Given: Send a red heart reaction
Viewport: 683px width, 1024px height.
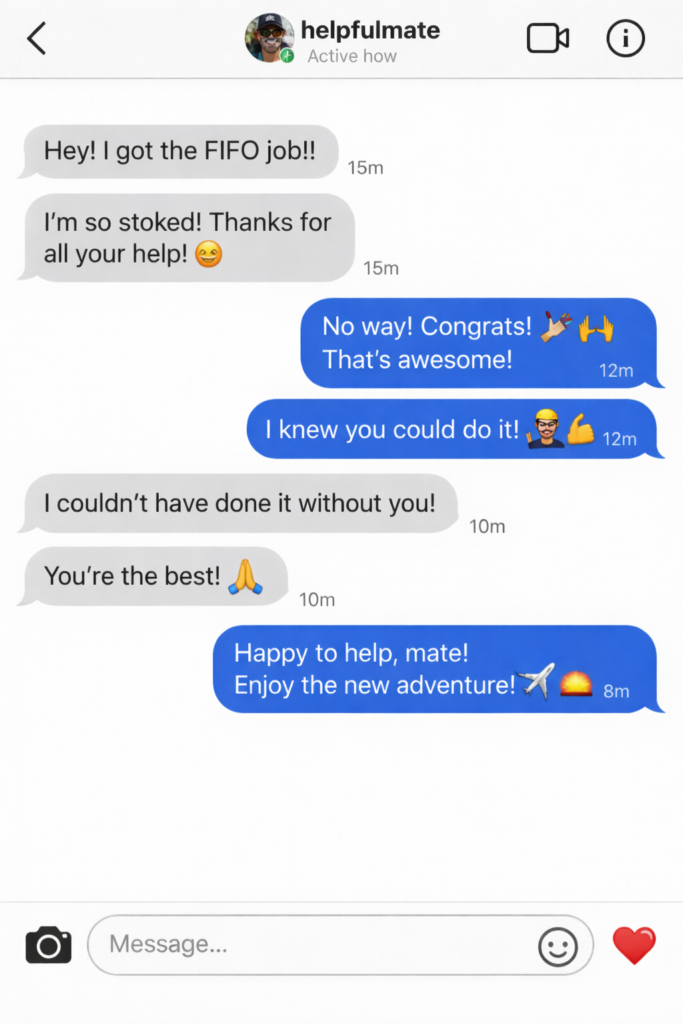Looking at the screenshot, I should point(634,945).
